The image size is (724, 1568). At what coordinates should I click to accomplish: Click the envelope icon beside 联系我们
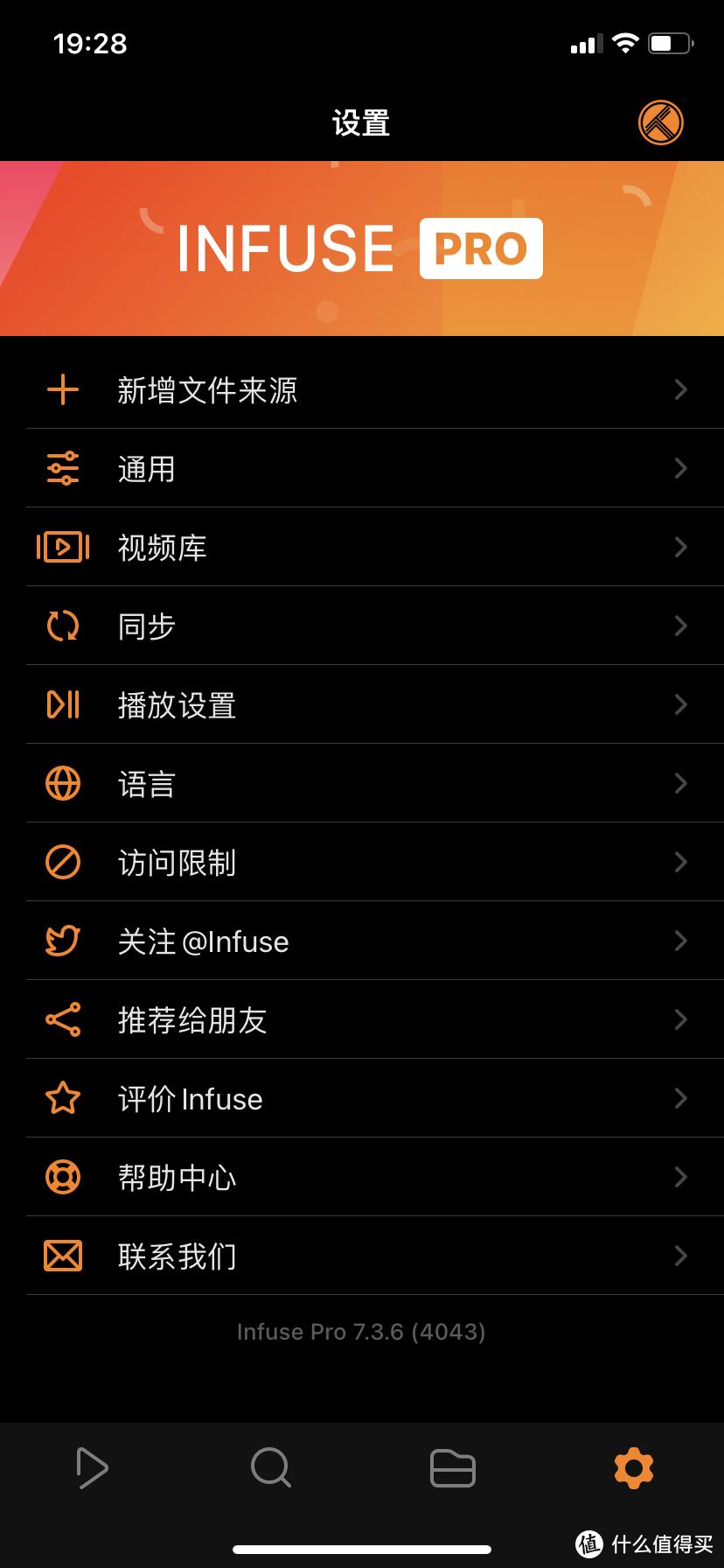coord(62,1256)
